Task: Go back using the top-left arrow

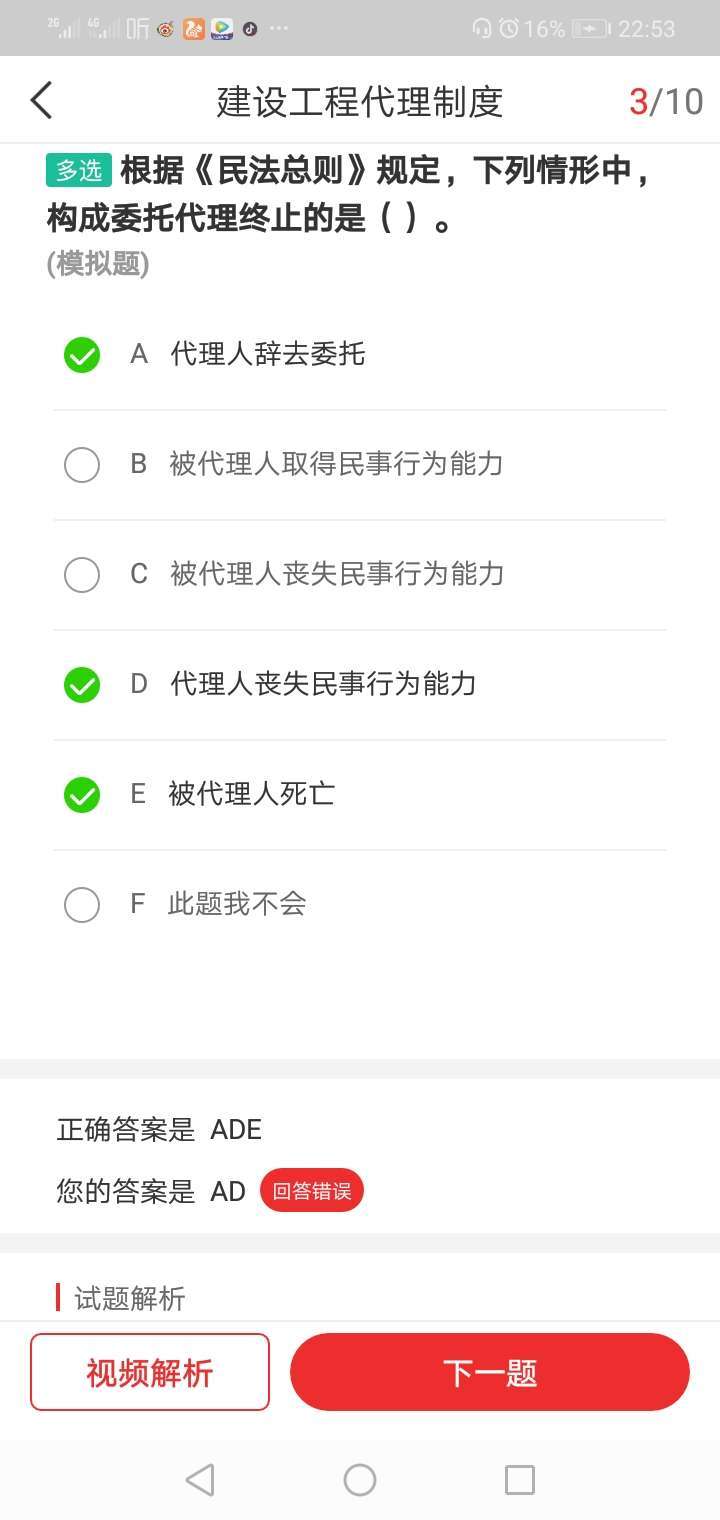Action: tap(41, 101)
